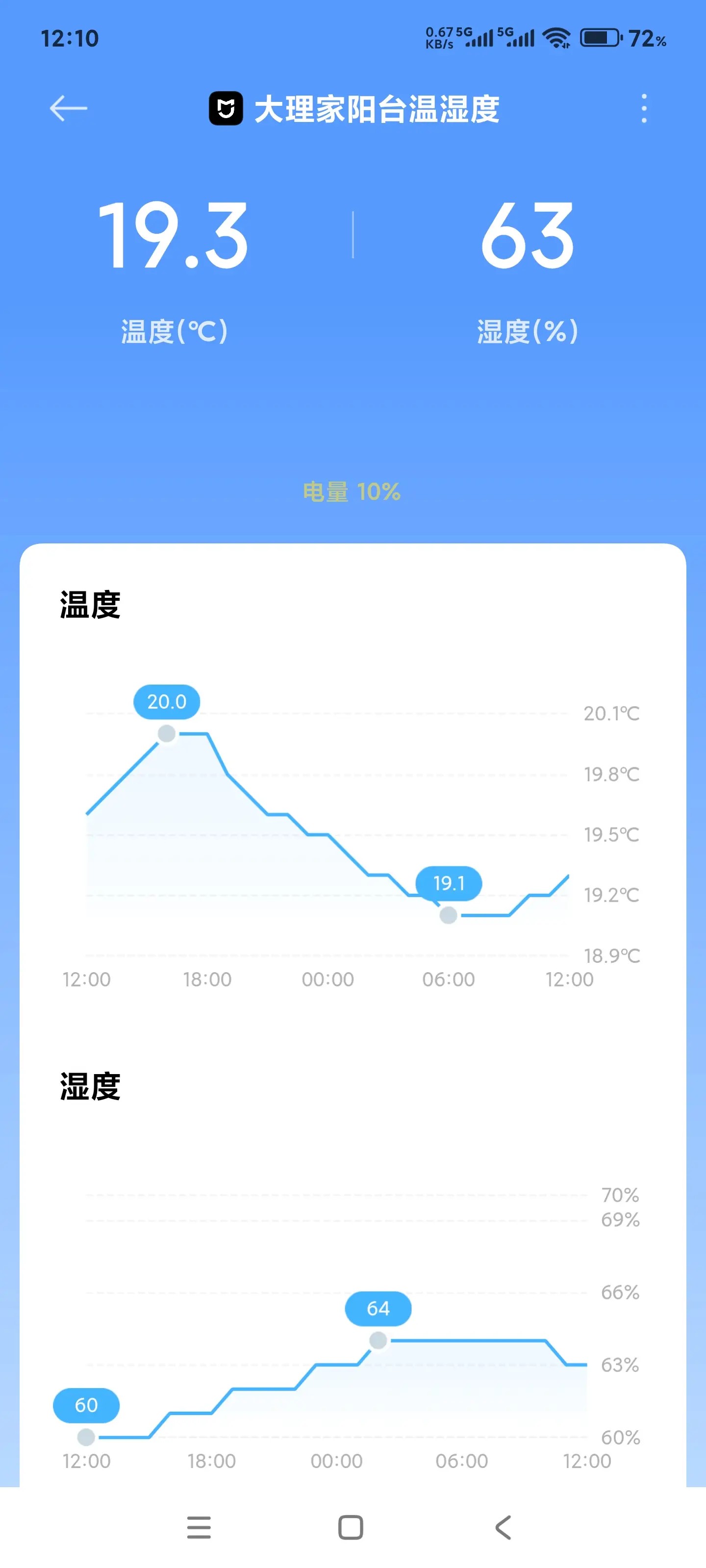
Task: Open the recent apps menu button
Action: point(199,1527)
